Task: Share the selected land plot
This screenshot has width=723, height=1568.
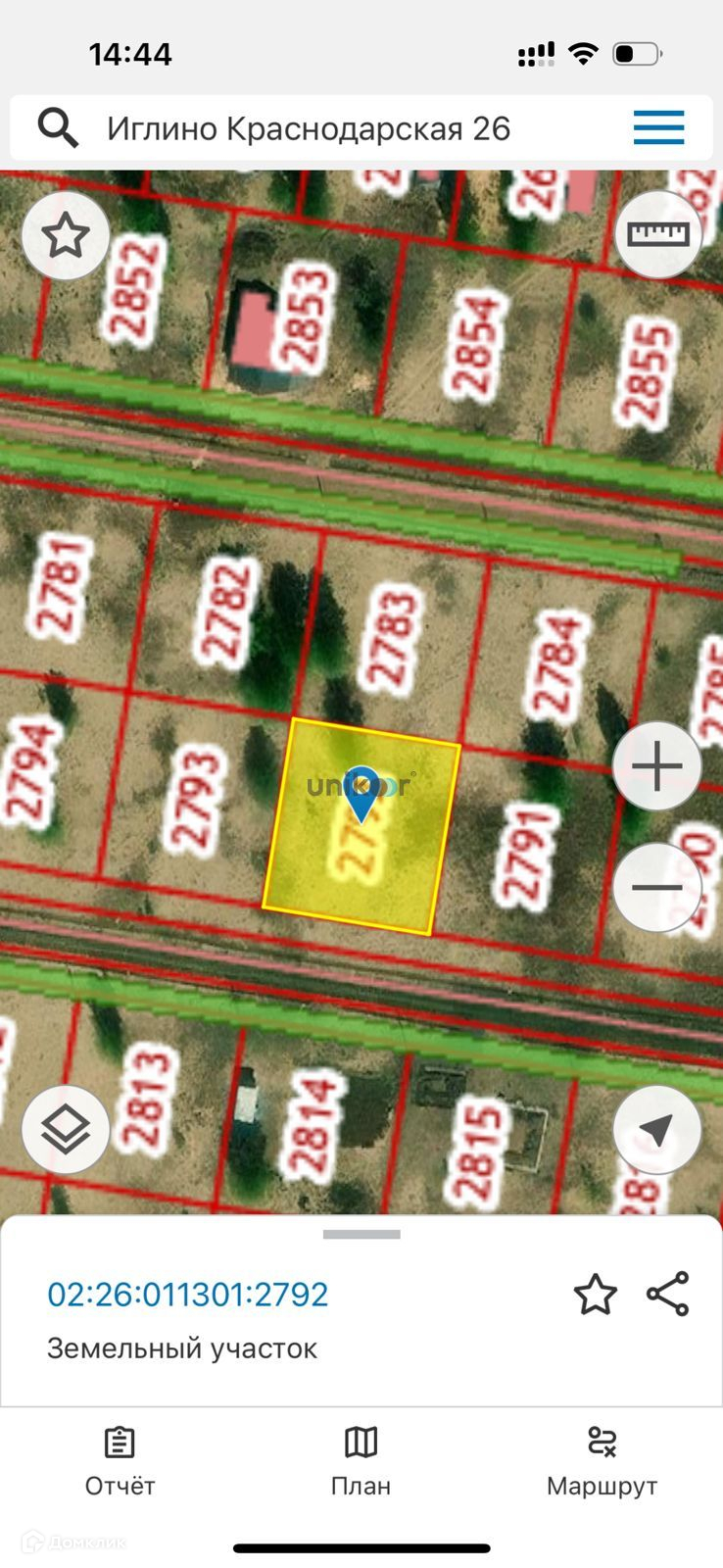Action: 668,1295
